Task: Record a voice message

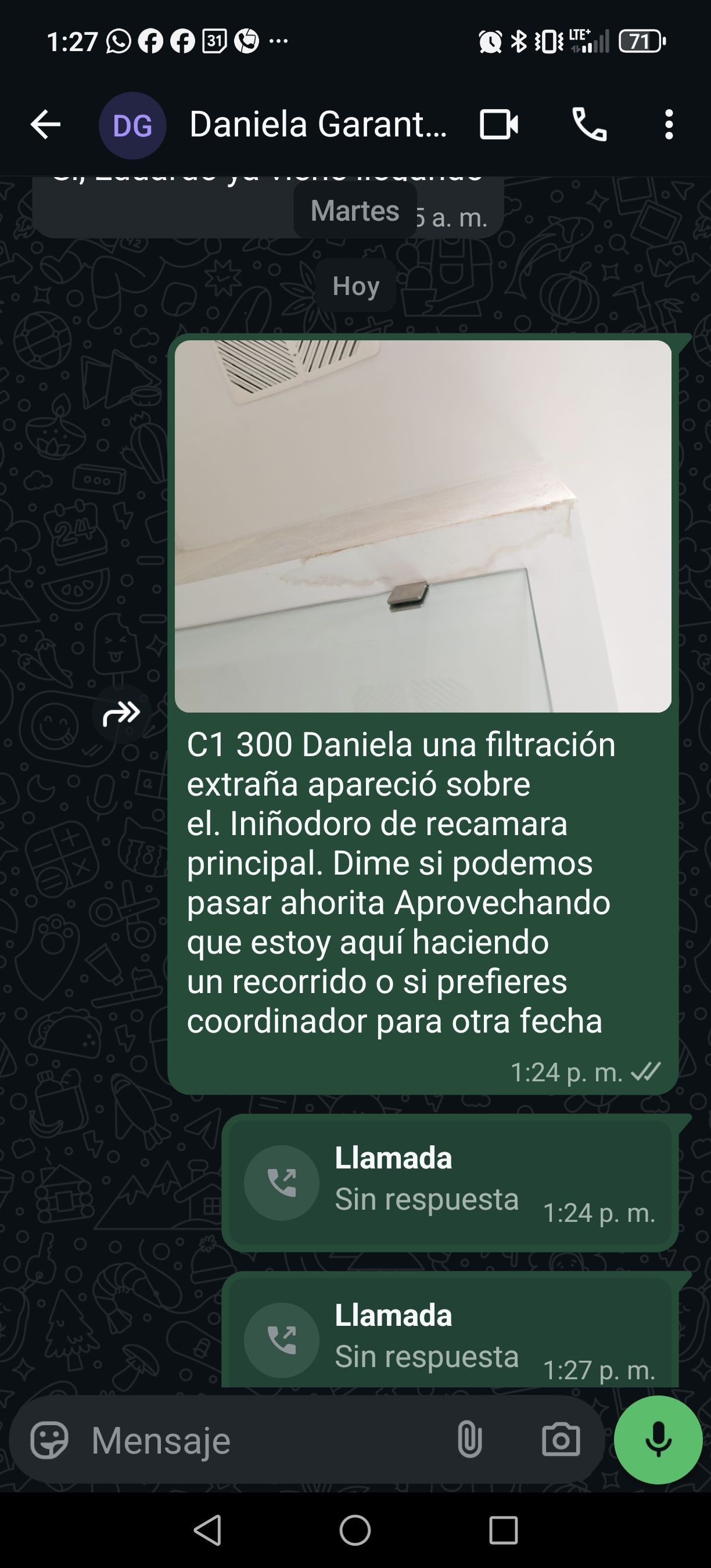Action: pos(658,1440)
